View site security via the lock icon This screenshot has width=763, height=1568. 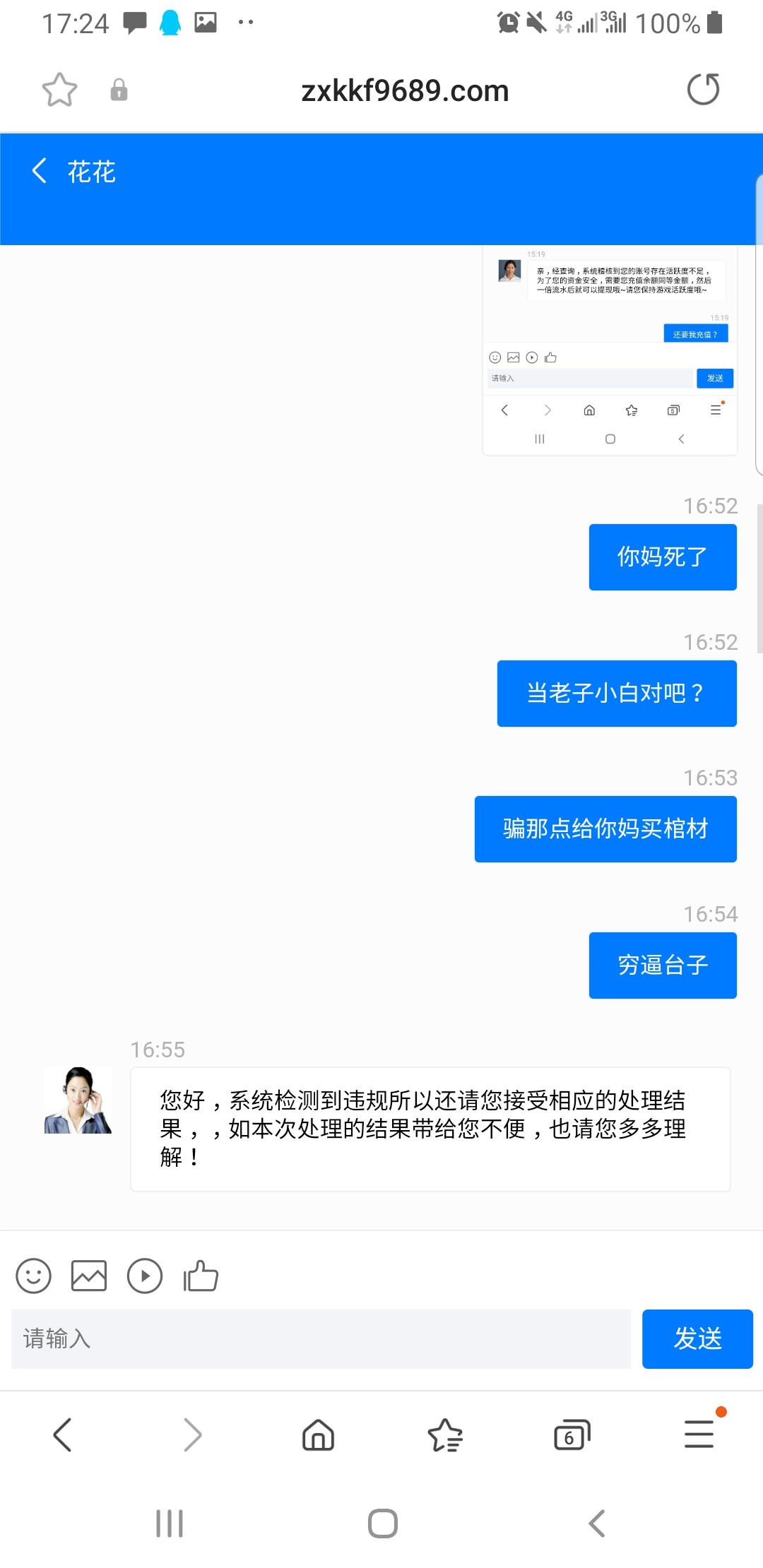click(x=119, y=90)
